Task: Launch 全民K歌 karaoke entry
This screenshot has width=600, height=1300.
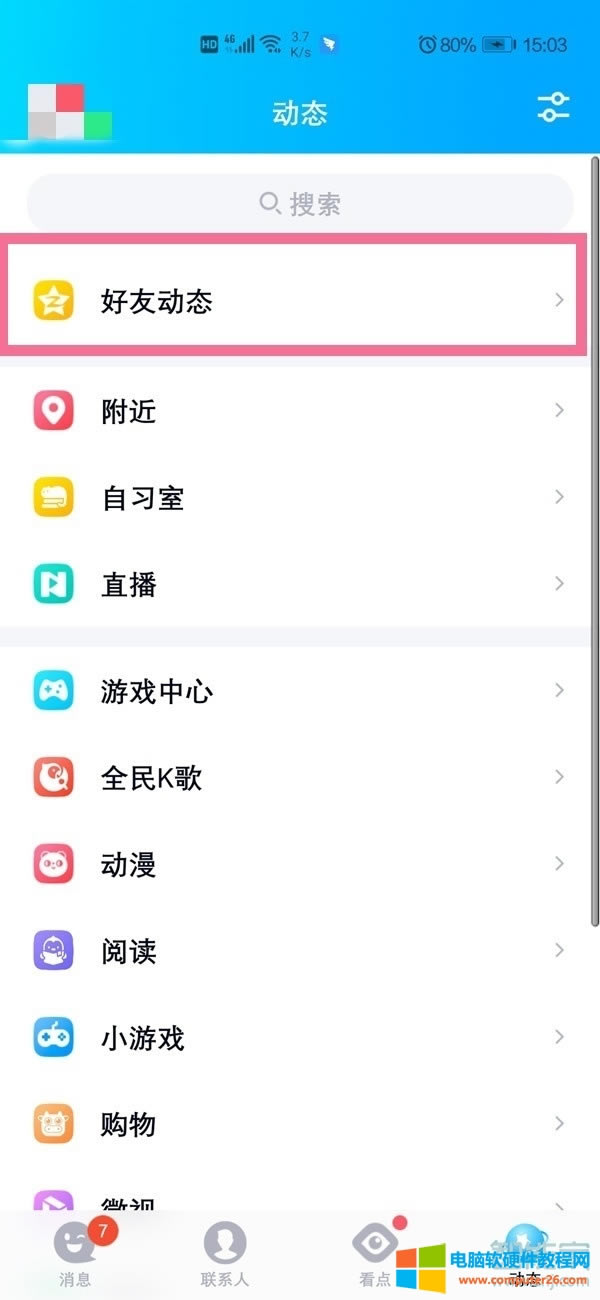Action: 295,777
